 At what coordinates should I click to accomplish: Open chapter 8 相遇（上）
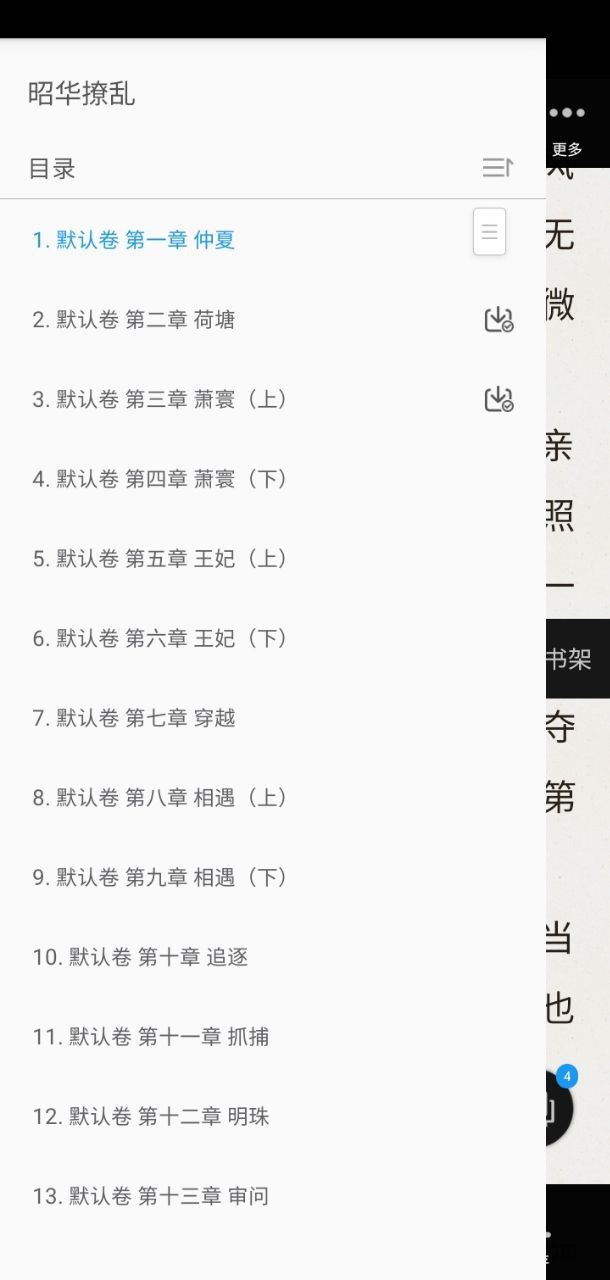160,798
